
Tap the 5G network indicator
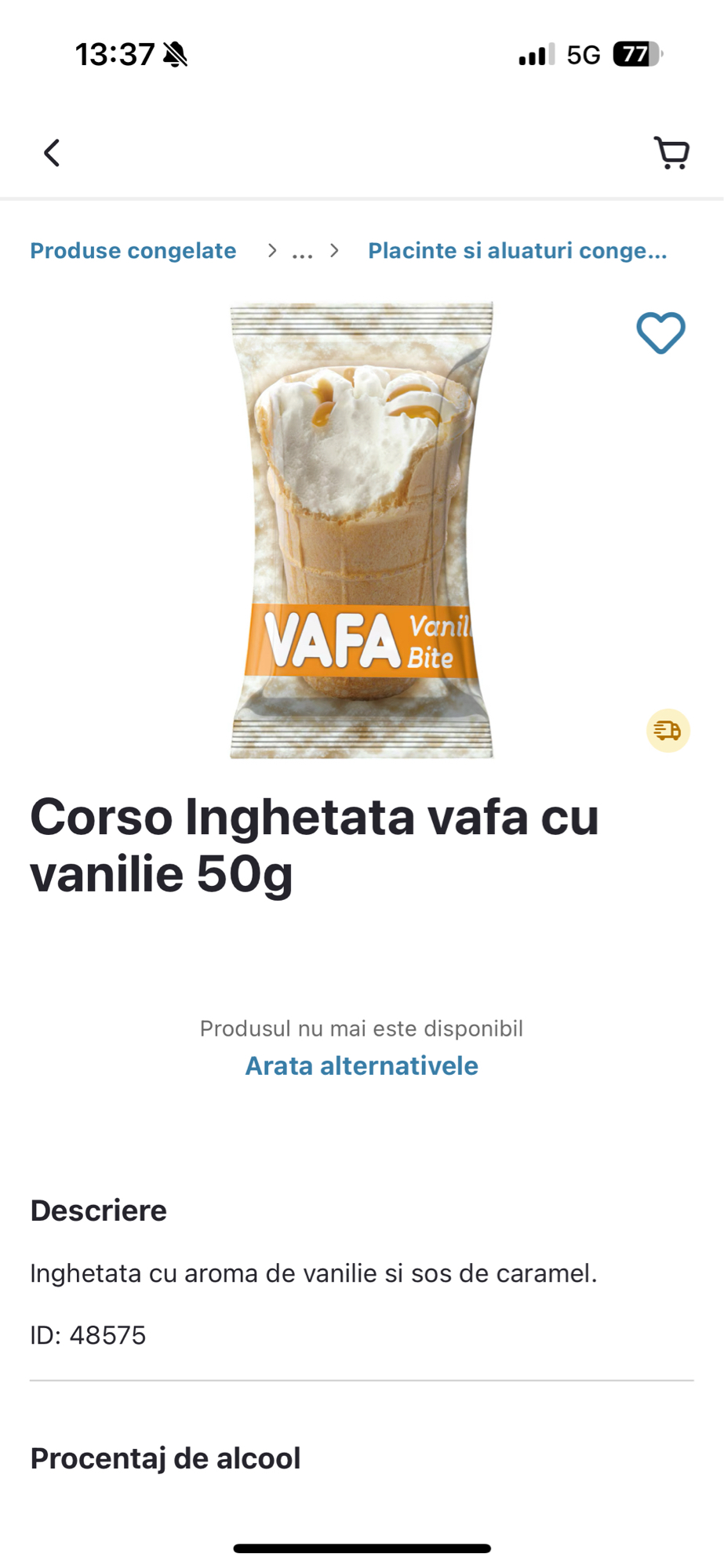click(582, 54)
